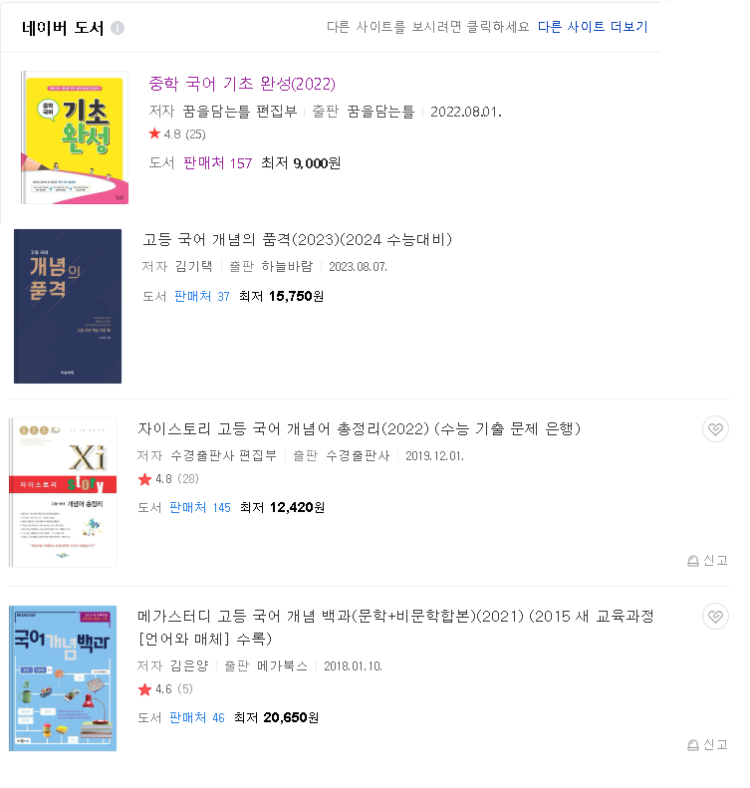
Task: Open the book 고등 국어 개념의 품격(2023)
Action: pyautogui.click(x=298, y=240)
